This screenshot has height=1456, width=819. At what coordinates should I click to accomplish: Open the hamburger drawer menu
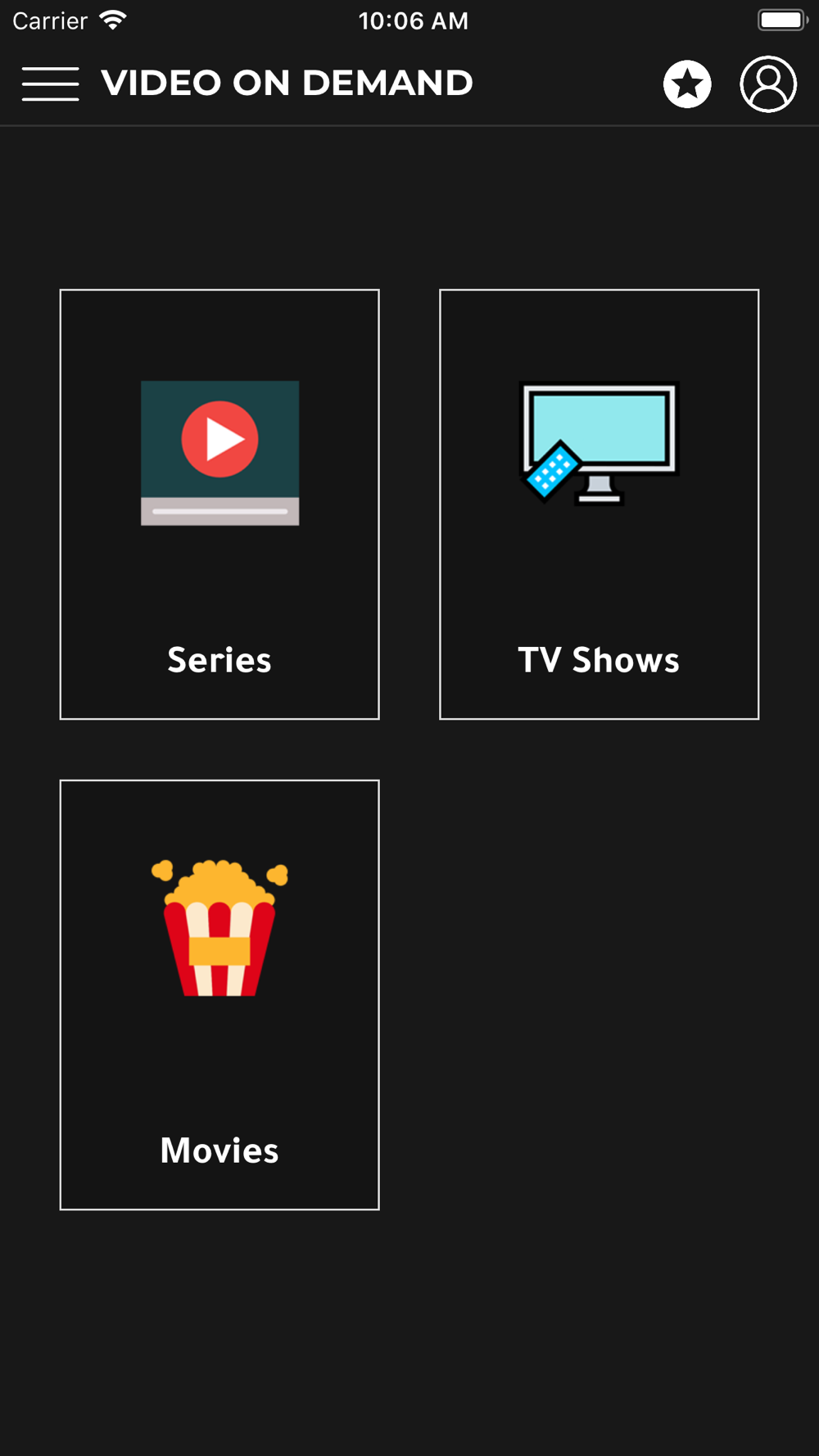point(51,84)
